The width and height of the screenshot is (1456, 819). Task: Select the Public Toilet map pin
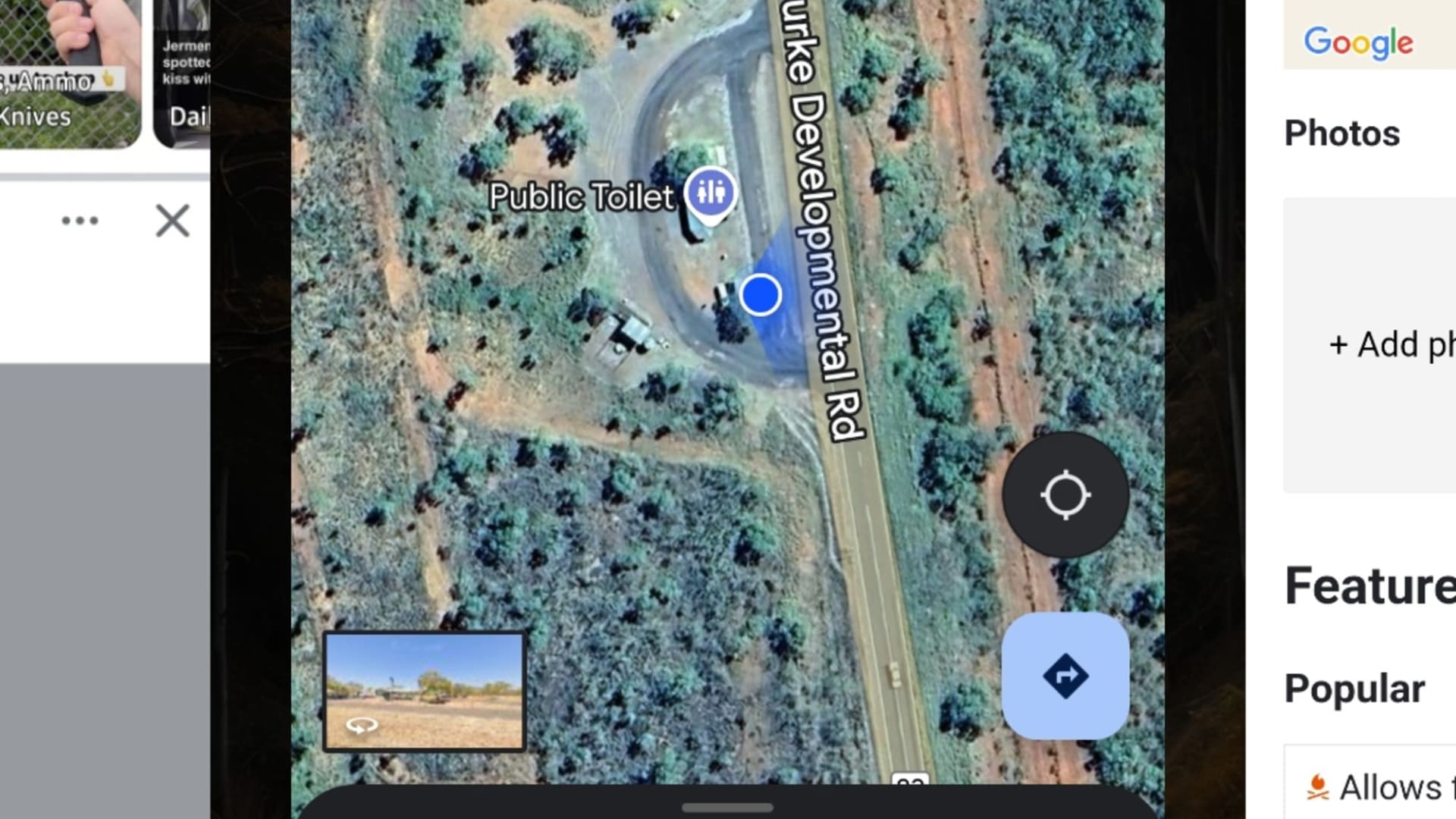(711, 193)
